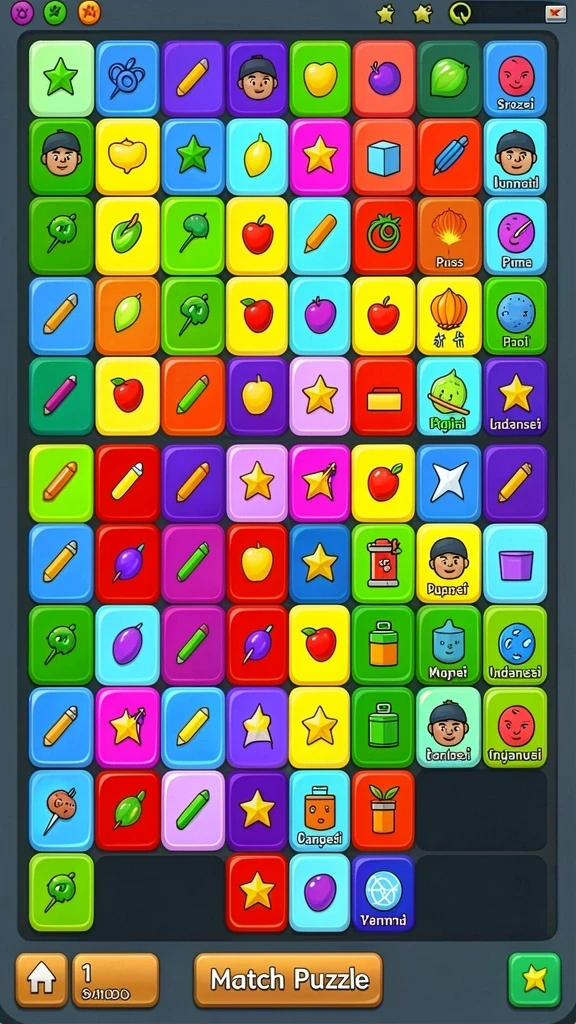Tap the Canpesi jar tile

(319, 810)
